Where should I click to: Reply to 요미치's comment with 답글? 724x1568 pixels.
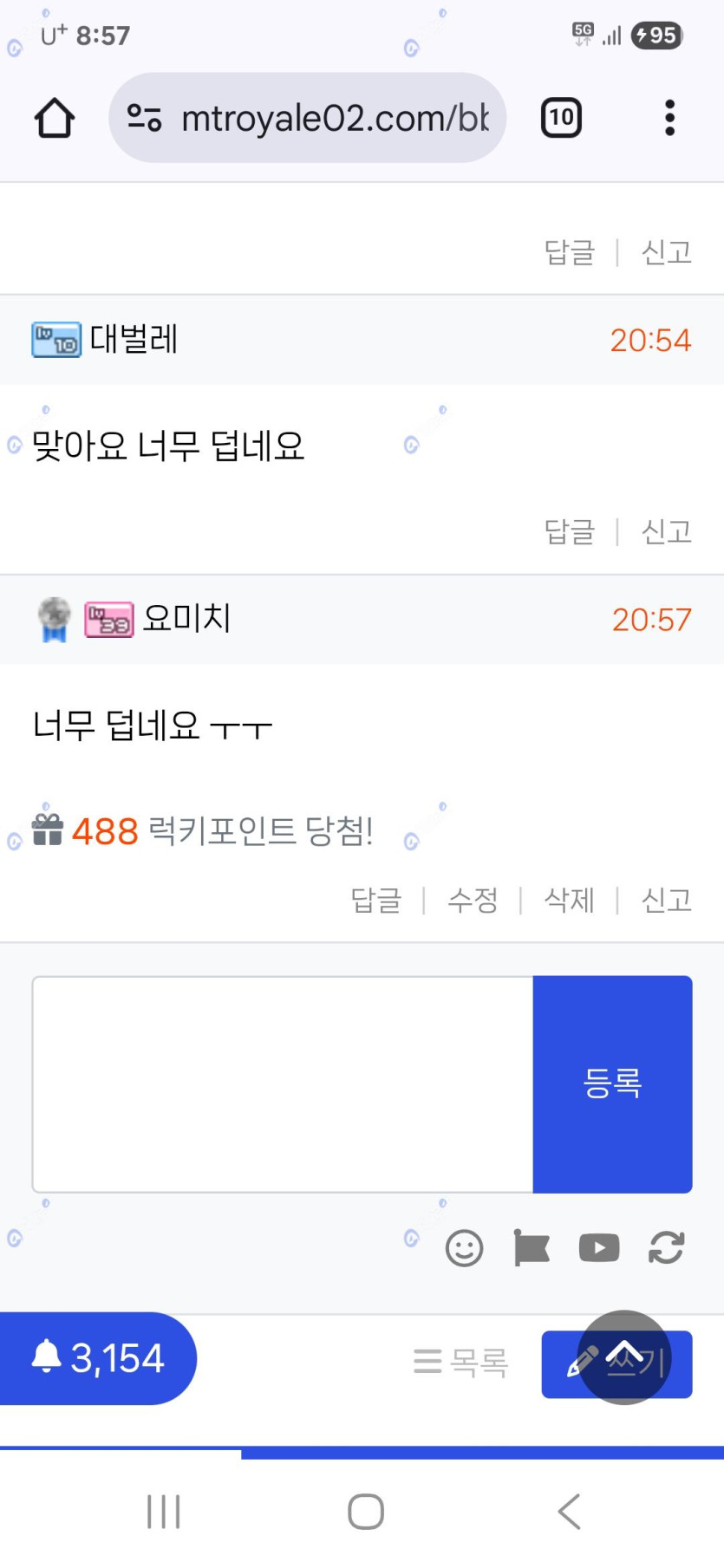(376, 901)
